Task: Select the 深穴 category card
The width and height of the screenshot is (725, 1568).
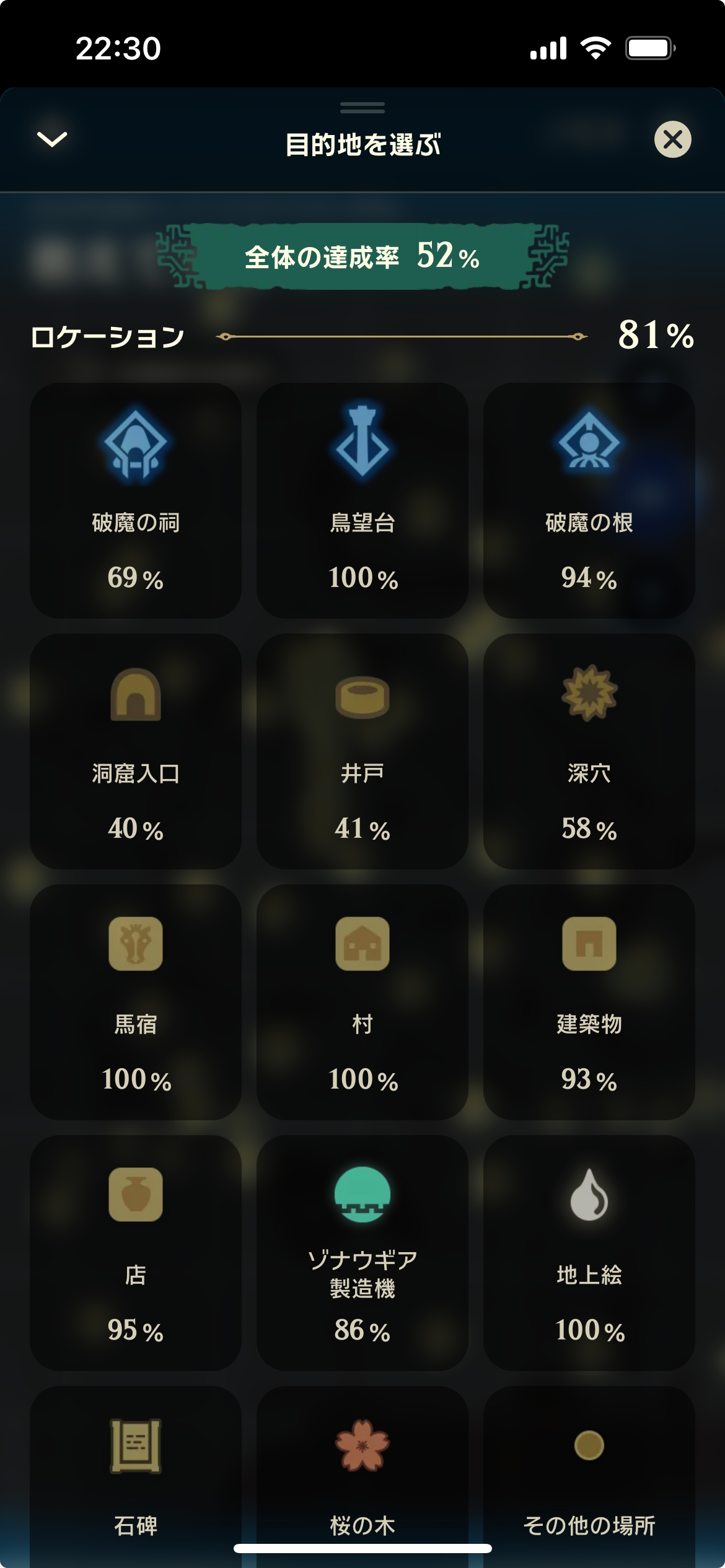Action: 589,751
